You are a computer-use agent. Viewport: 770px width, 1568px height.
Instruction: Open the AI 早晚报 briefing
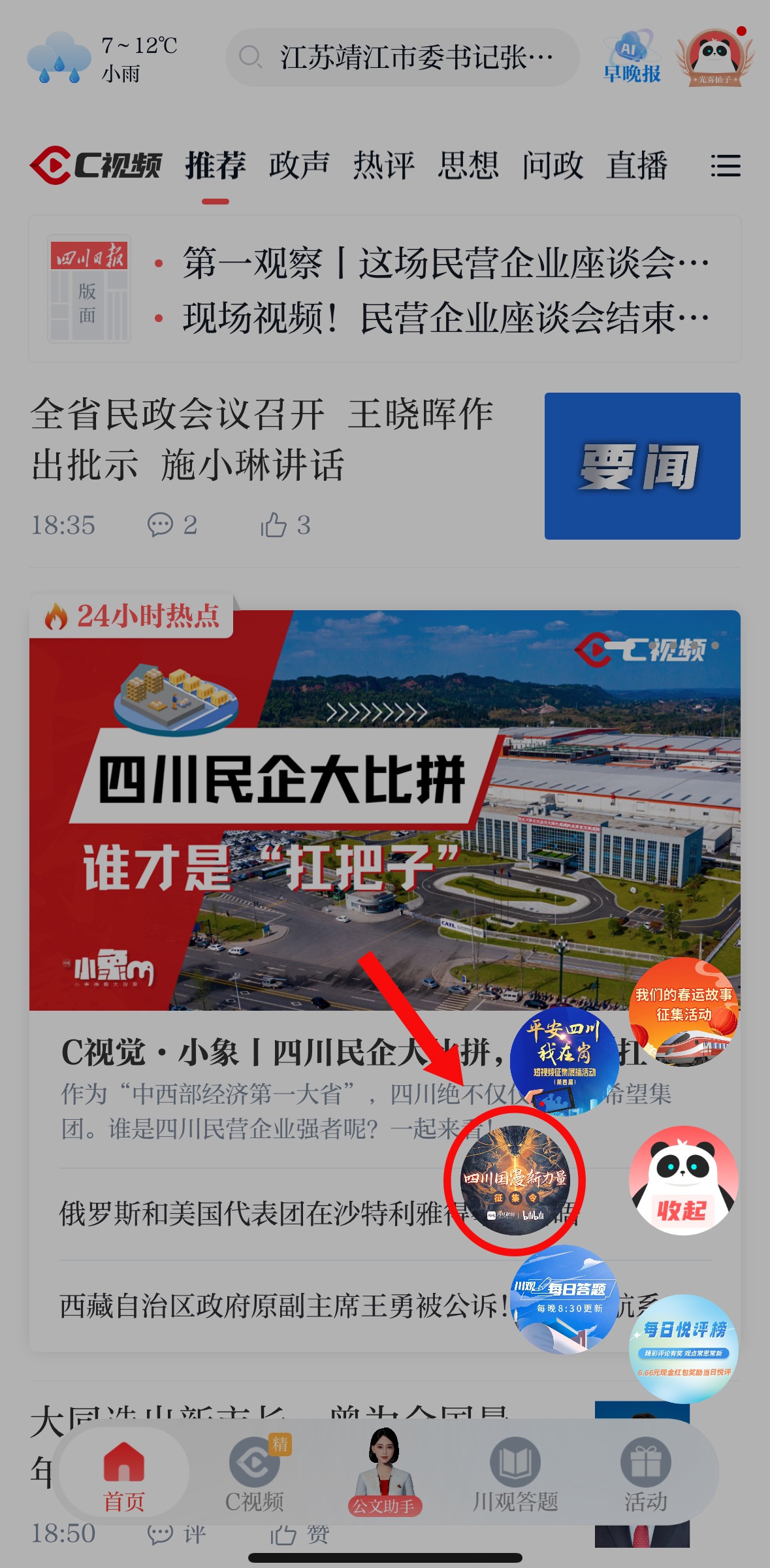point(632,57)
